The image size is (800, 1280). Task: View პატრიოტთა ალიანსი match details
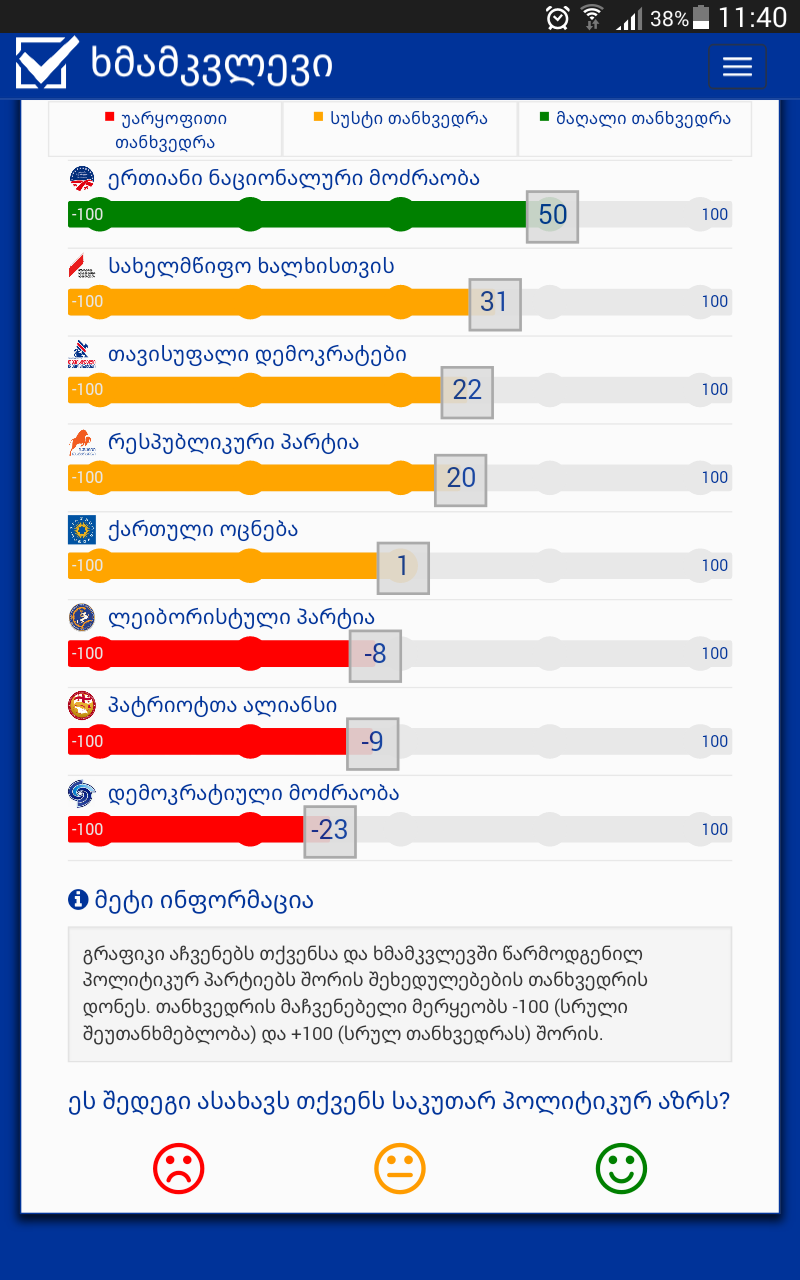pyautogui.click(x=222, y=706)
